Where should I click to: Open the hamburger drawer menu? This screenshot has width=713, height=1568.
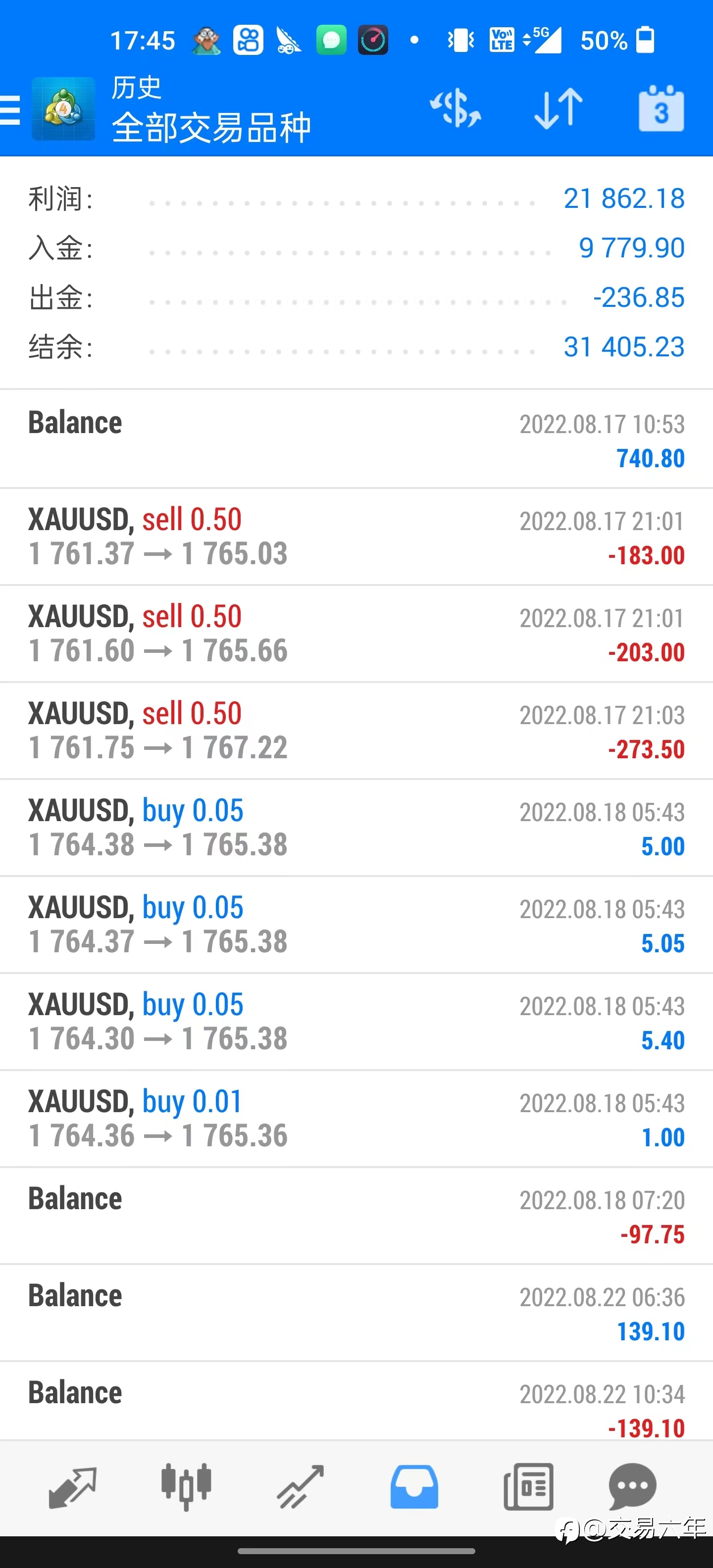tap(10, 110)
